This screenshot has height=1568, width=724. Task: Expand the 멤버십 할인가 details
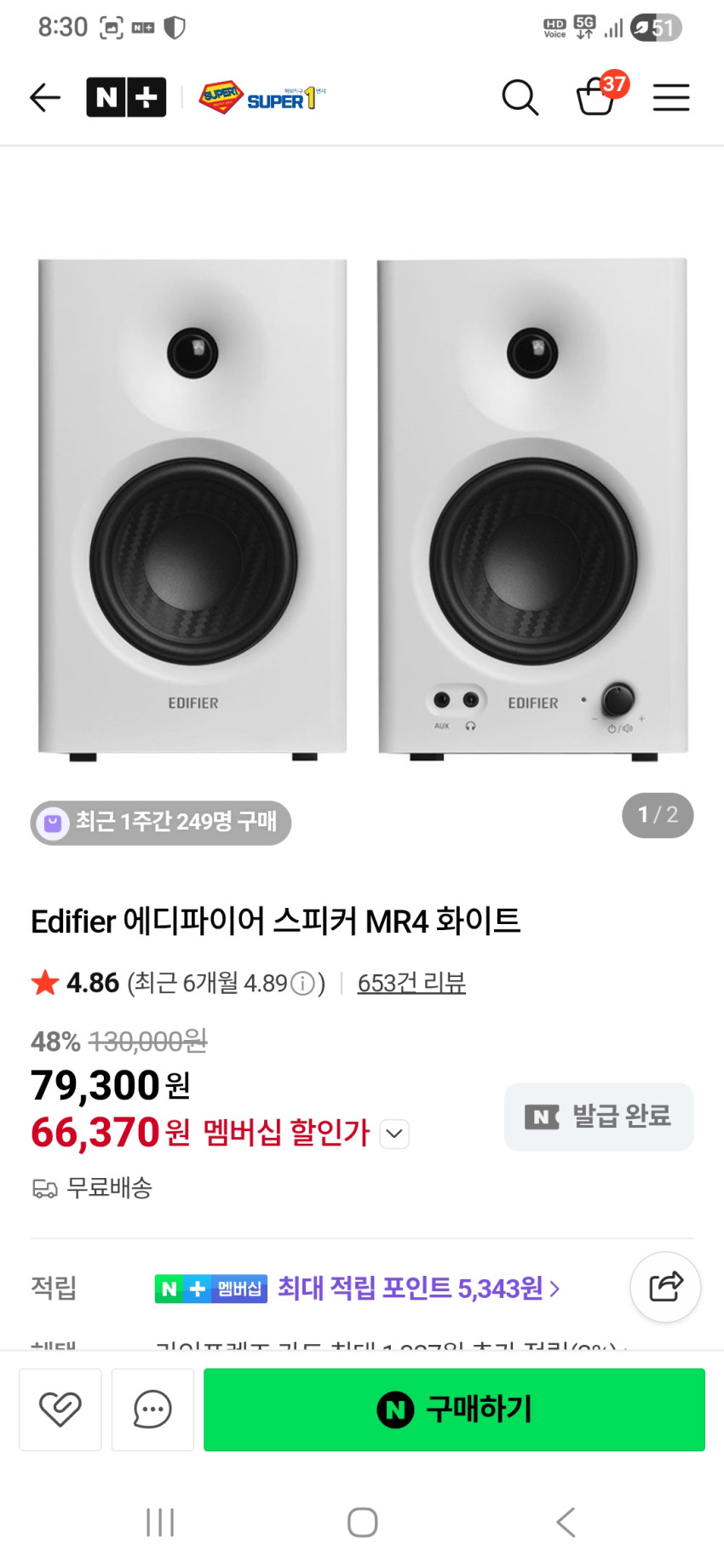point(394,1134)
